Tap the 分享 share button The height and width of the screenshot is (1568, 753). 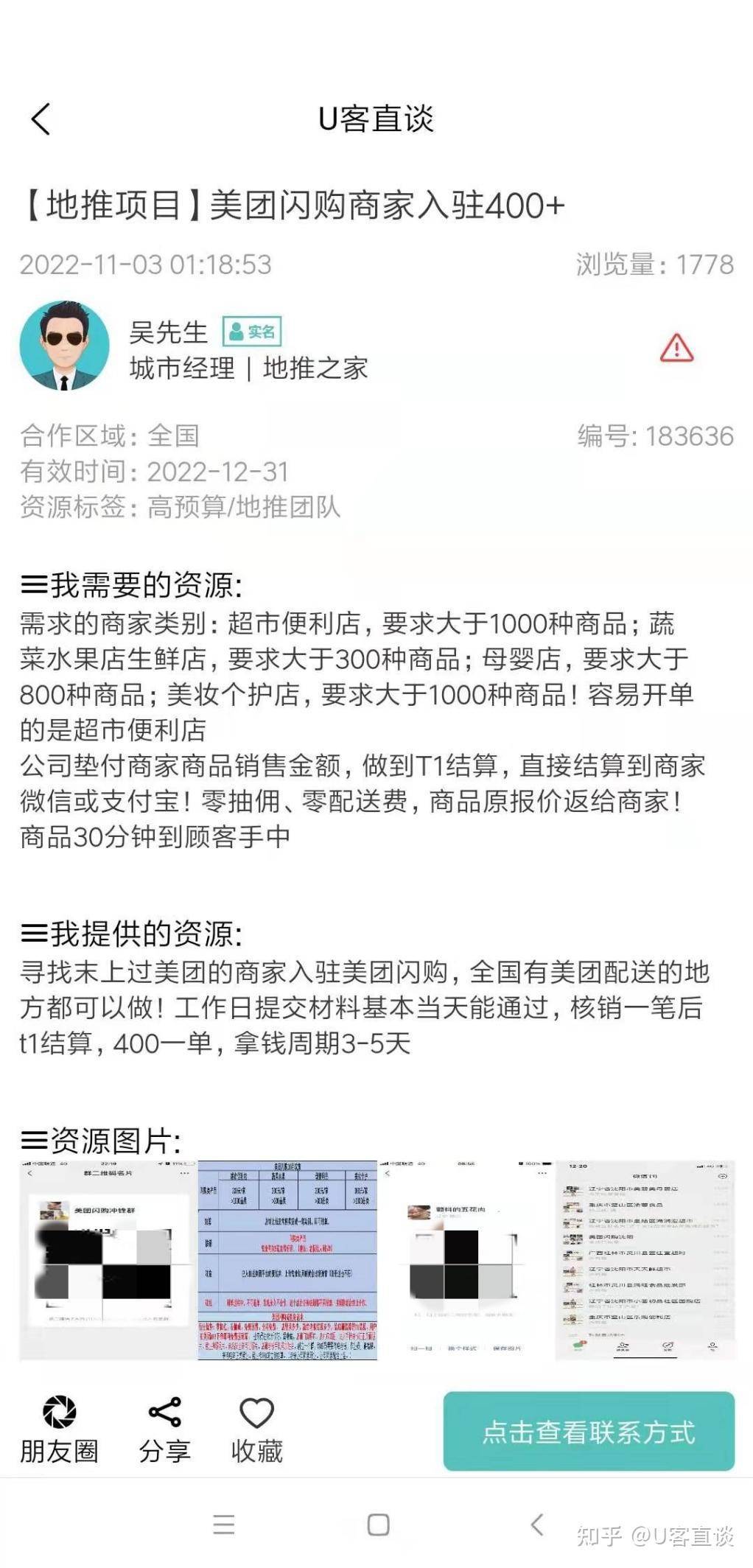[x=164, y=1430]
